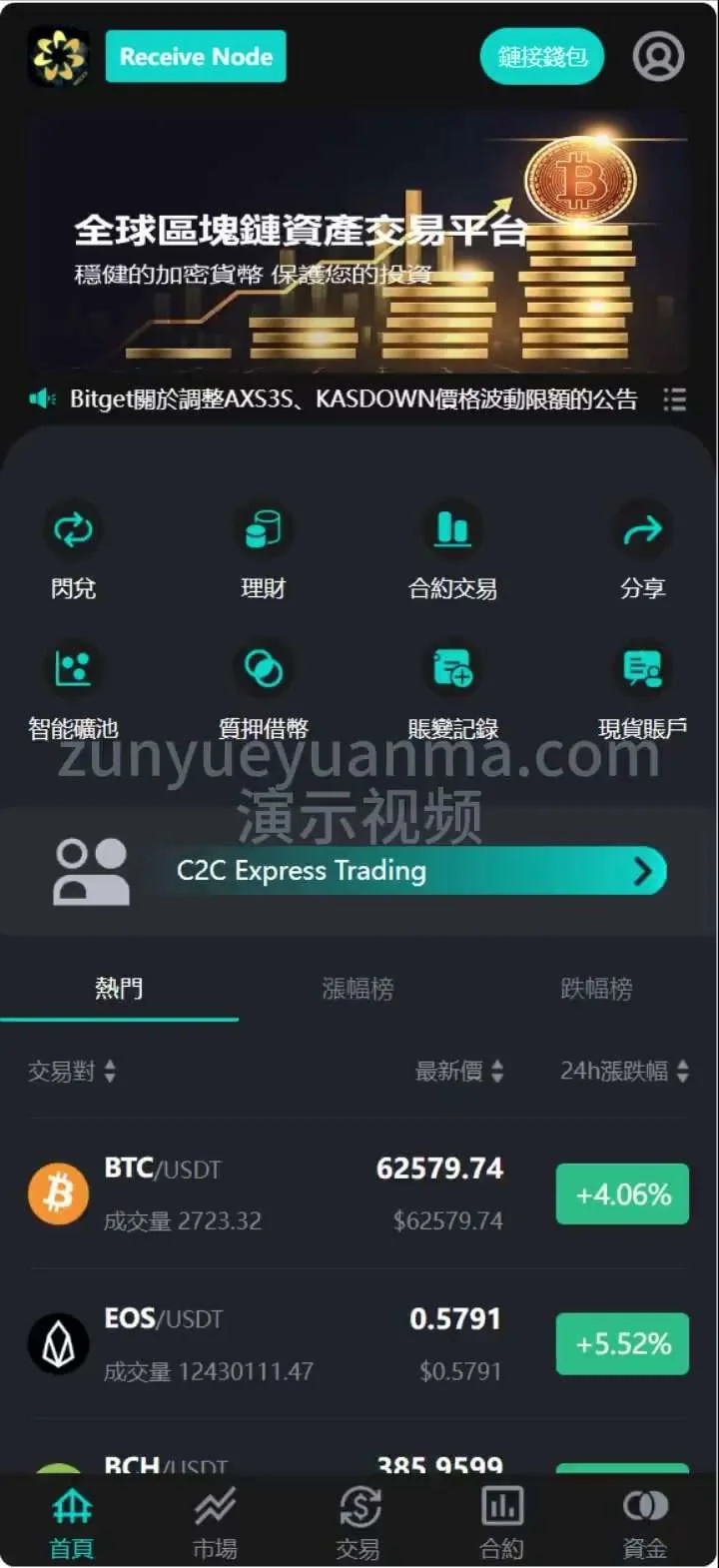
Task: Open 智能礦池 smart mining pool
Action: click(x=73, y=689)
